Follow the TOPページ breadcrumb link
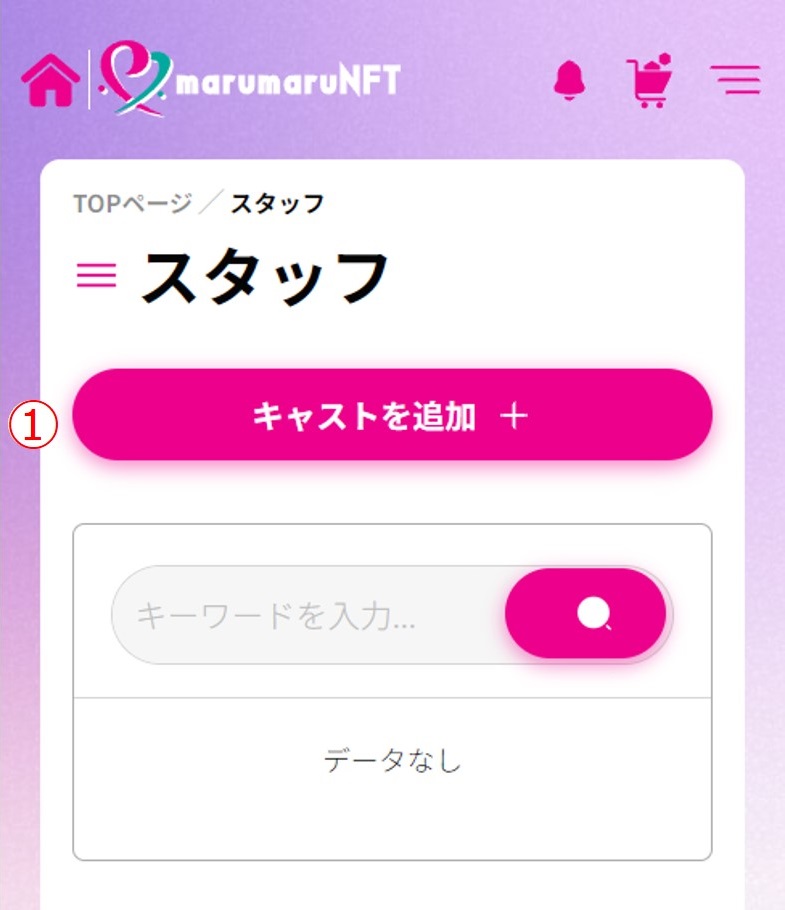Viewport: 785px width, 910px height. click(x=132, y=204)
